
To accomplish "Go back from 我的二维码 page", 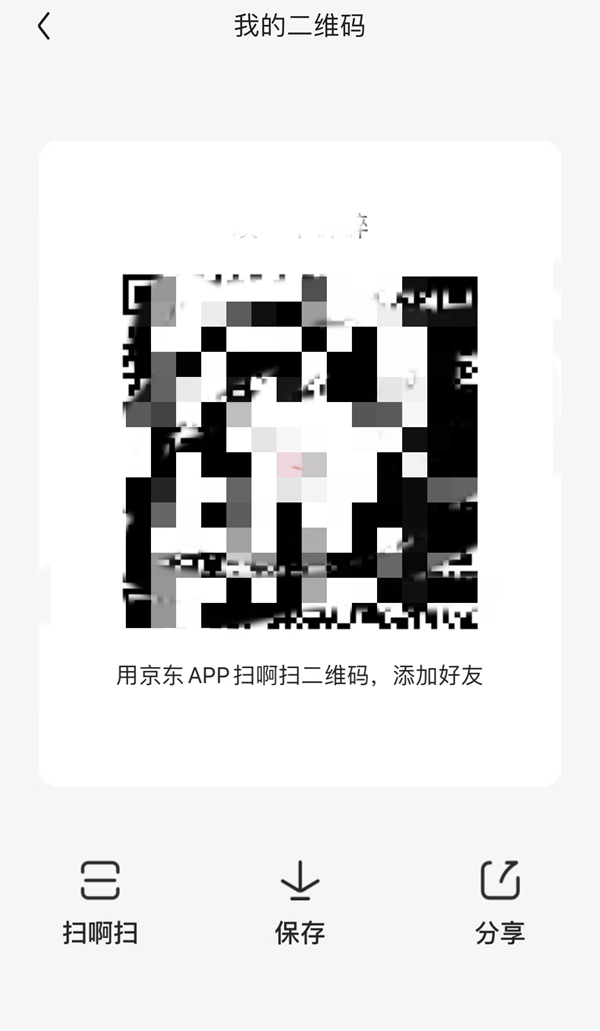I will click(44, 27).
